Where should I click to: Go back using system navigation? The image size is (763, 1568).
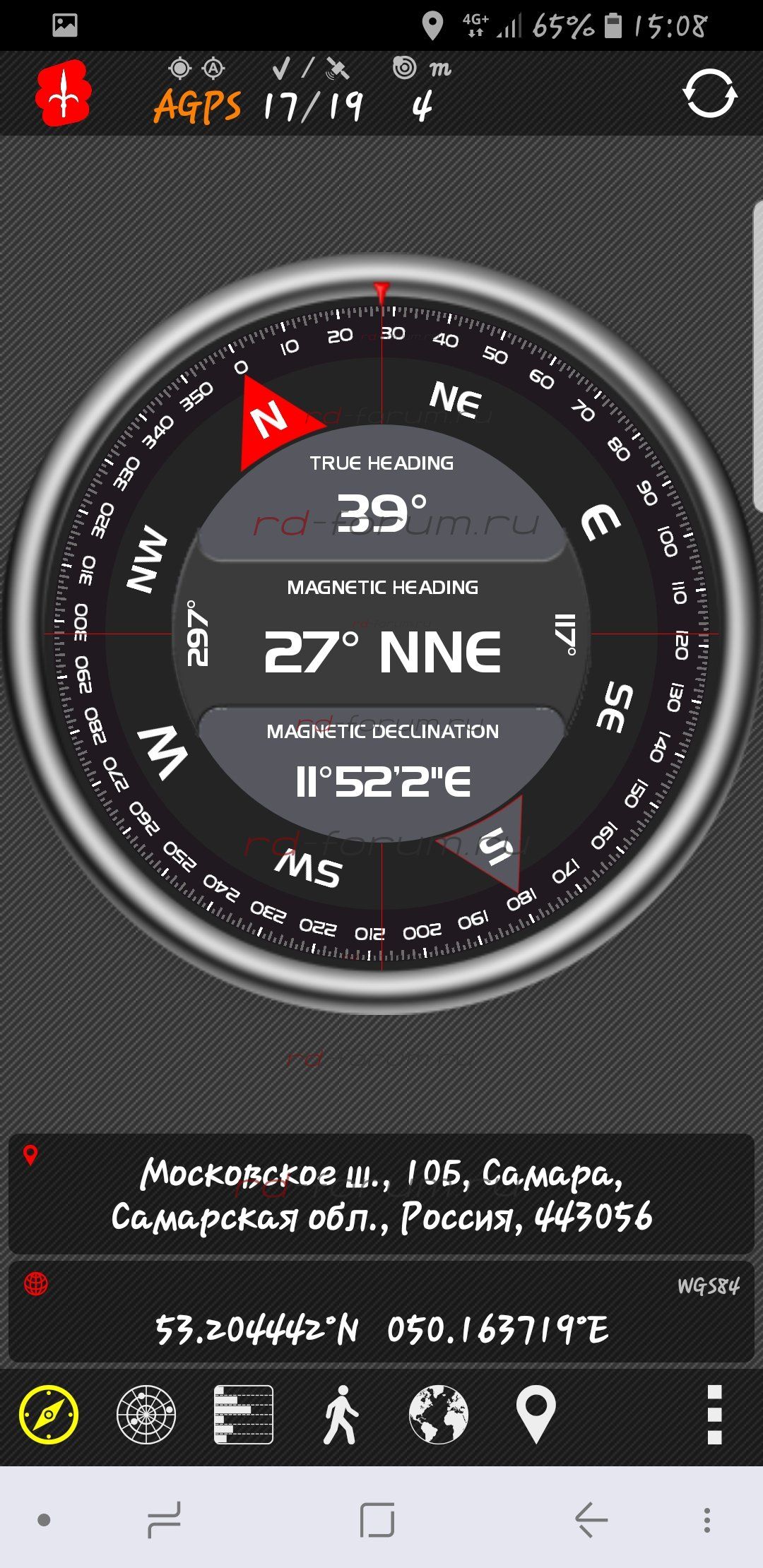pos(591,1520)
